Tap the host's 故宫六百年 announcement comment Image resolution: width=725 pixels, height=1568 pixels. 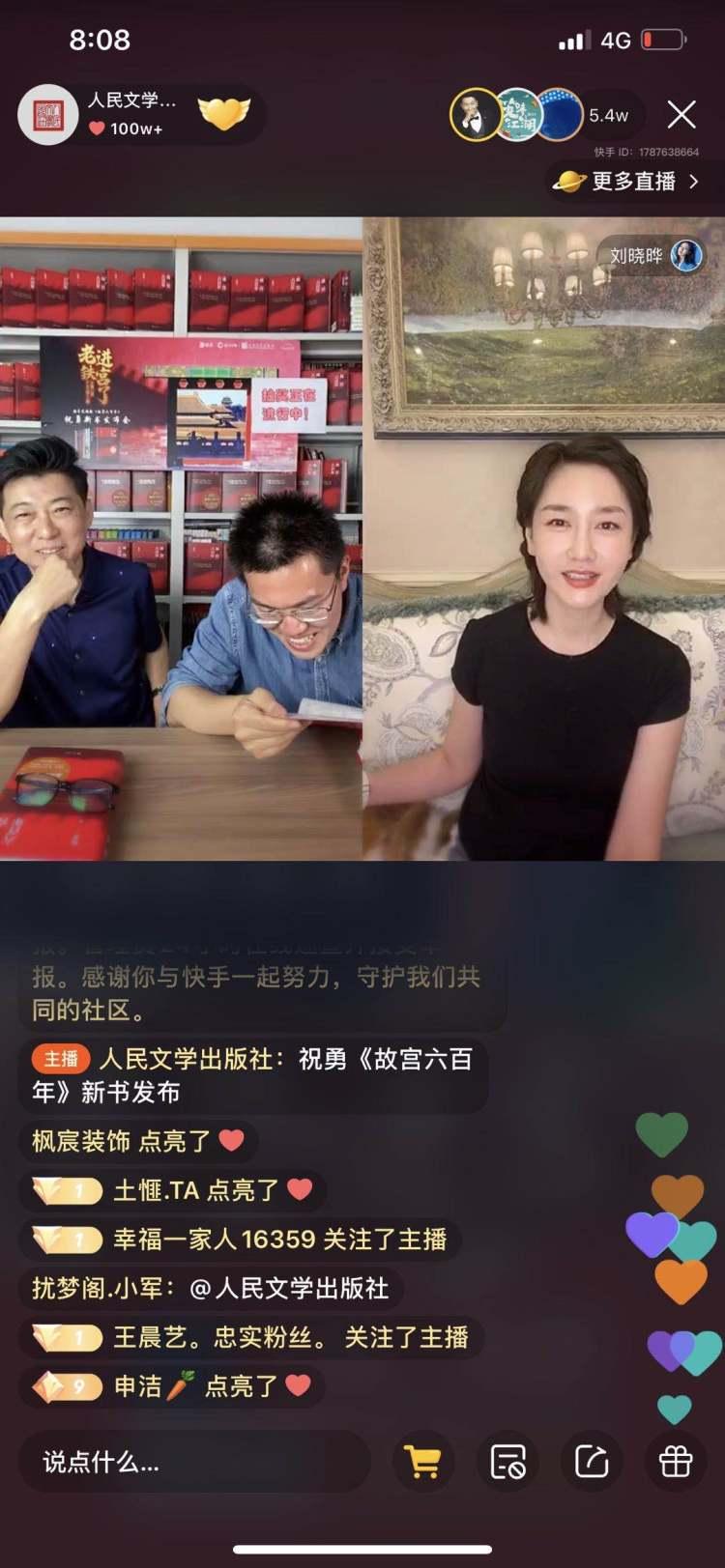[x=253, y=1075]
